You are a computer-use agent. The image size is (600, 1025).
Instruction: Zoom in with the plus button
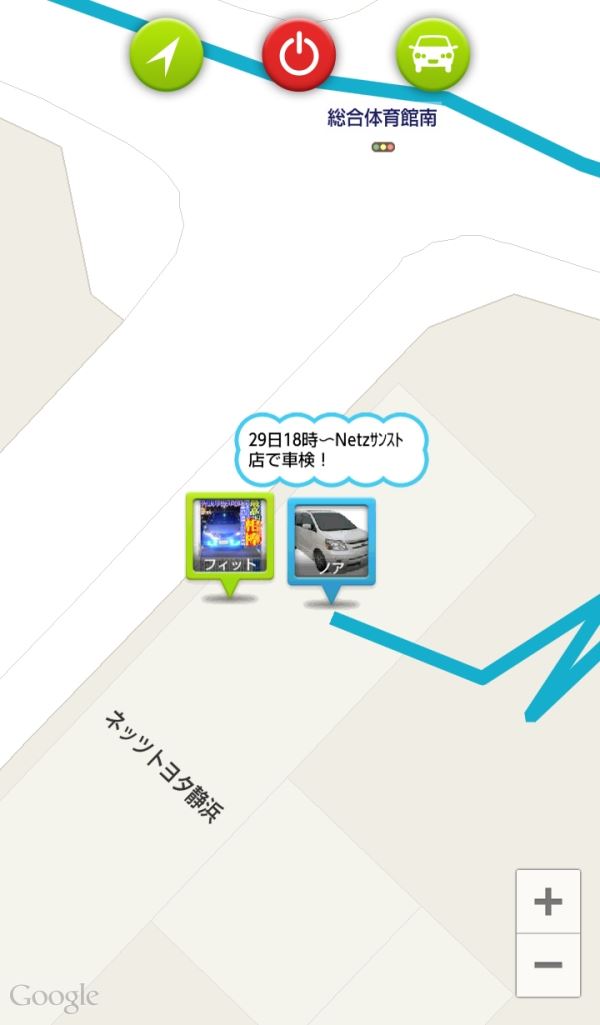[548, 901]
